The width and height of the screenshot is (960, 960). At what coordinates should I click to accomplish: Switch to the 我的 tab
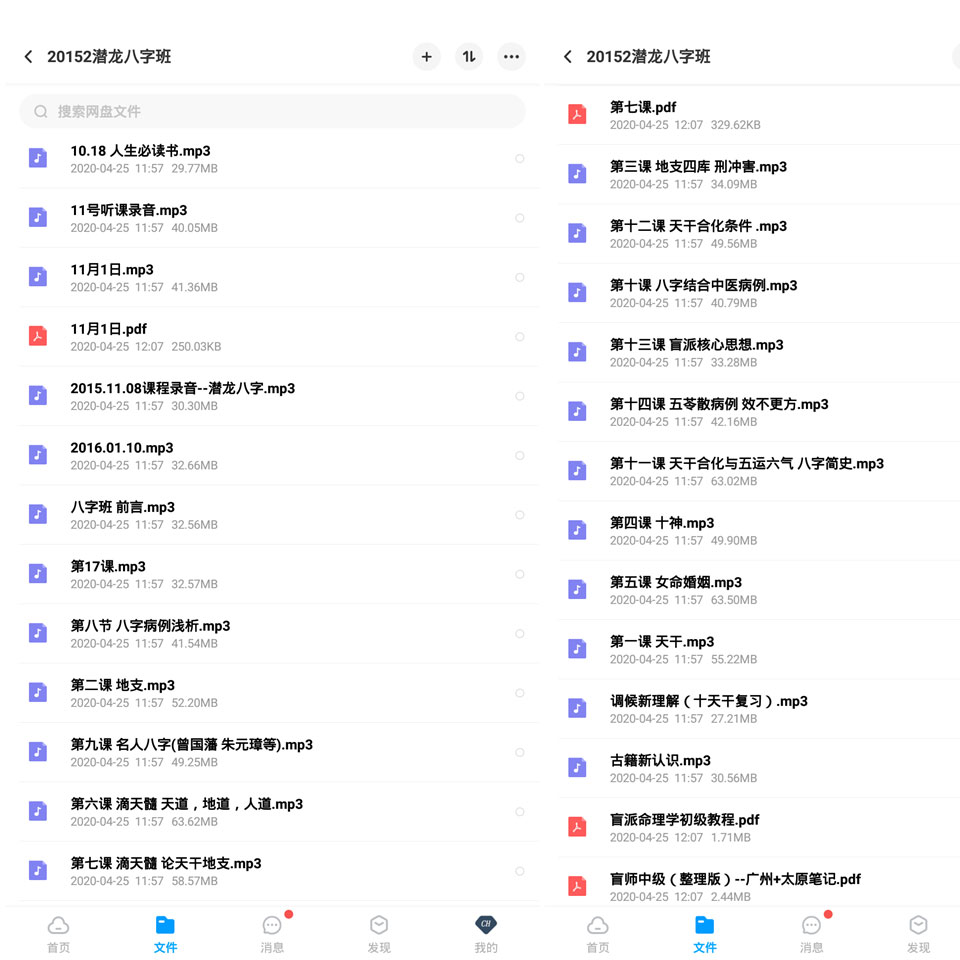coord(486,934)
